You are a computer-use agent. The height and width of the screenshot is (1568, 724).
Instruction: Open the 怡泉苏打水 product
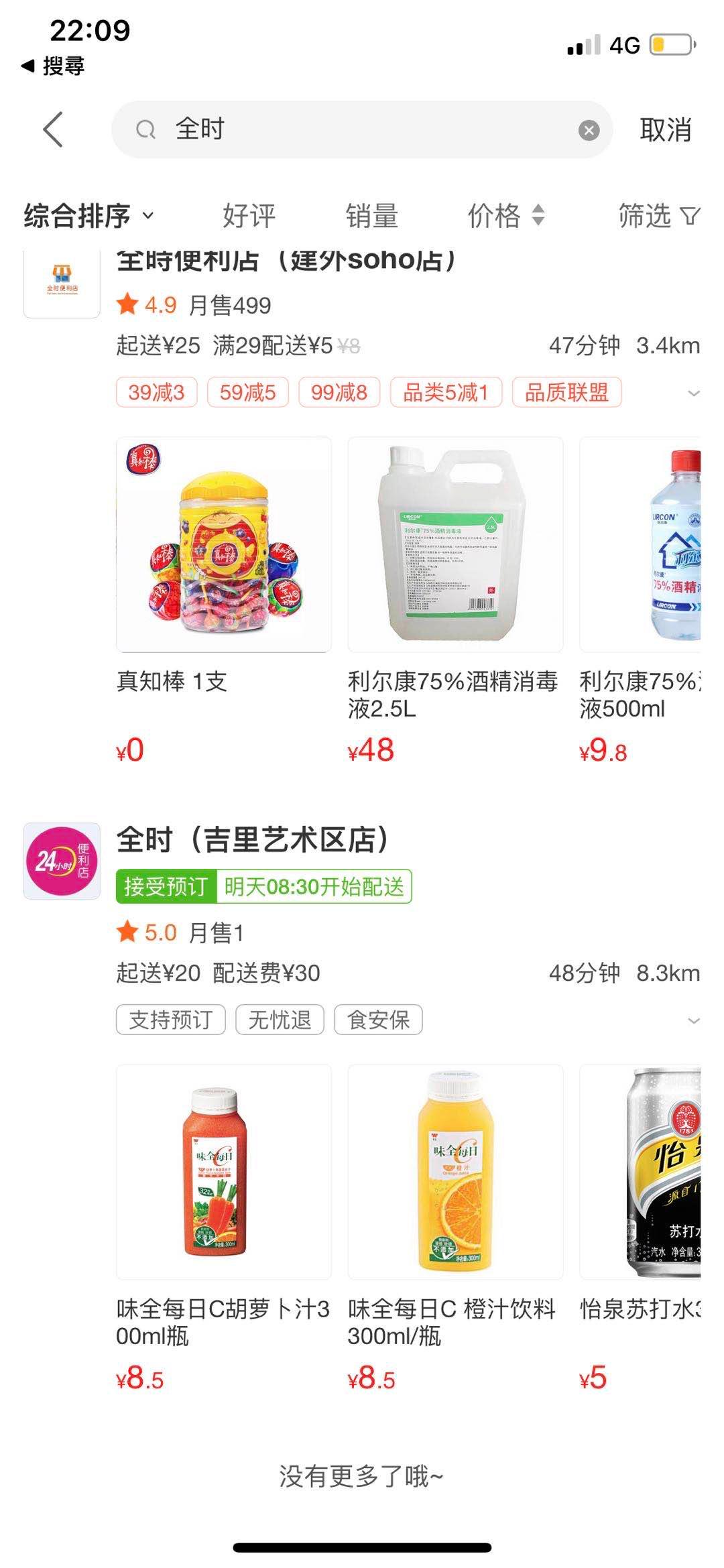tap(640, 1172)
